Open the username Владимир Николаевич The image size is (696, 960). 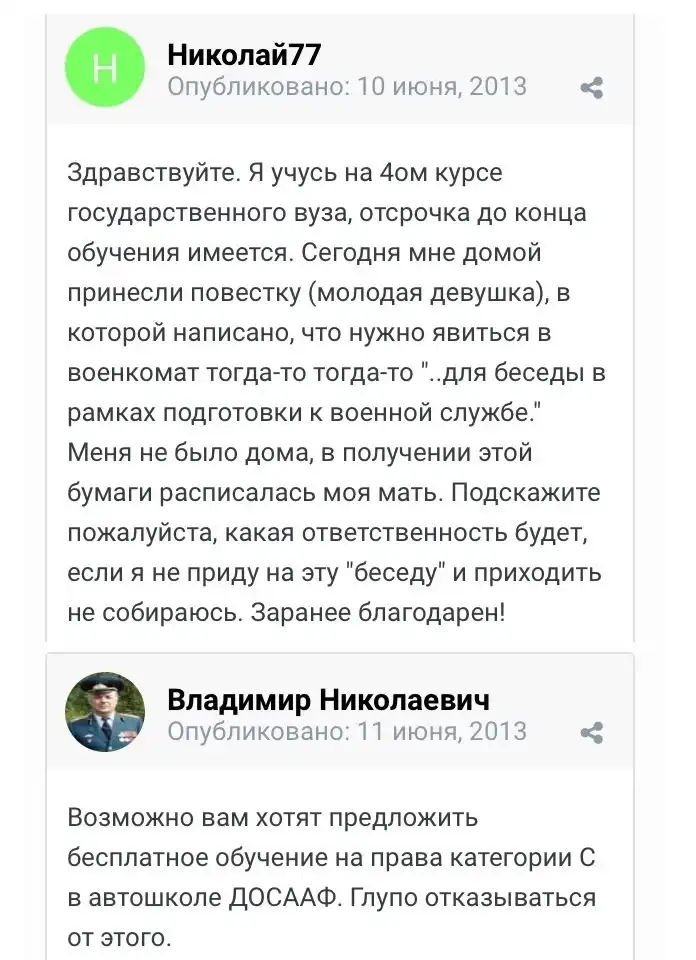pos(328,697)
